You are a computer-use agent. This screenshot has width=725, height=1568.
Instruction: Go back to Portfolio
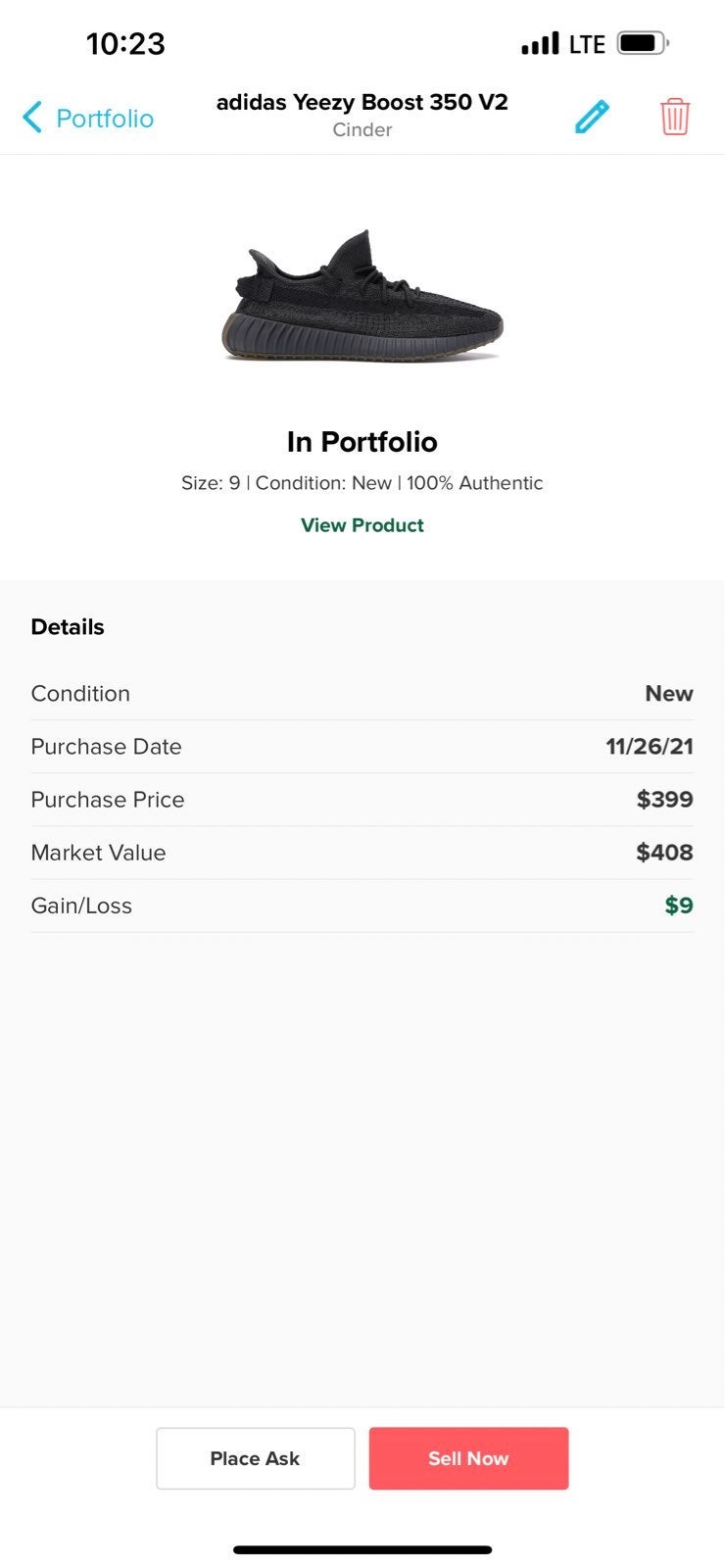(88, 118)
